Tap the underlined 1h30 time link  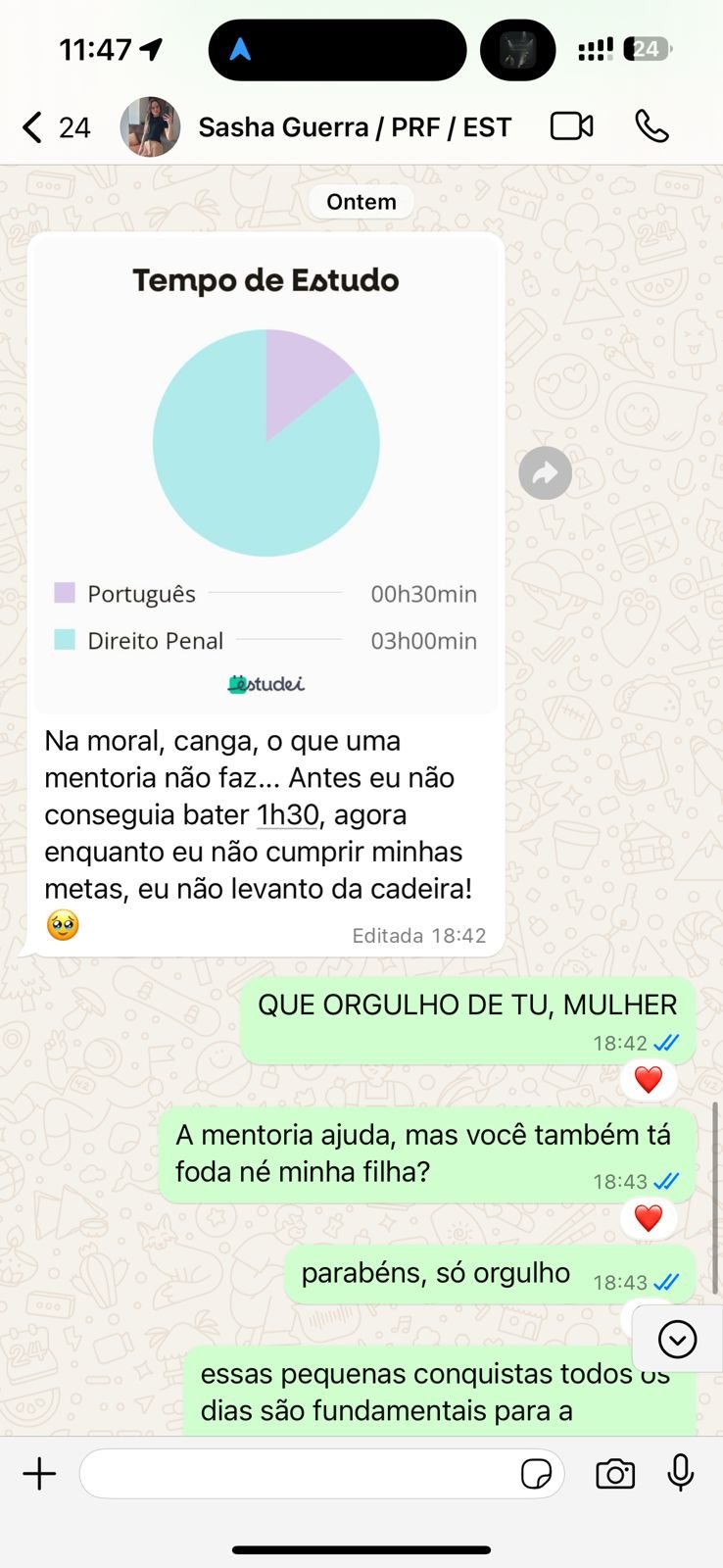click(288, 815)
